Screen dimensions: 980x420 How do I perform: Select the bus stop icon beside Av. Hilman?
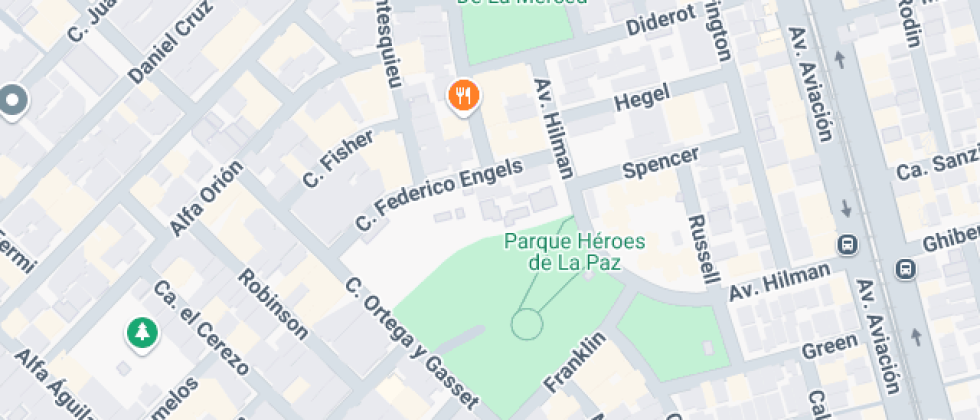click(847, 244)
